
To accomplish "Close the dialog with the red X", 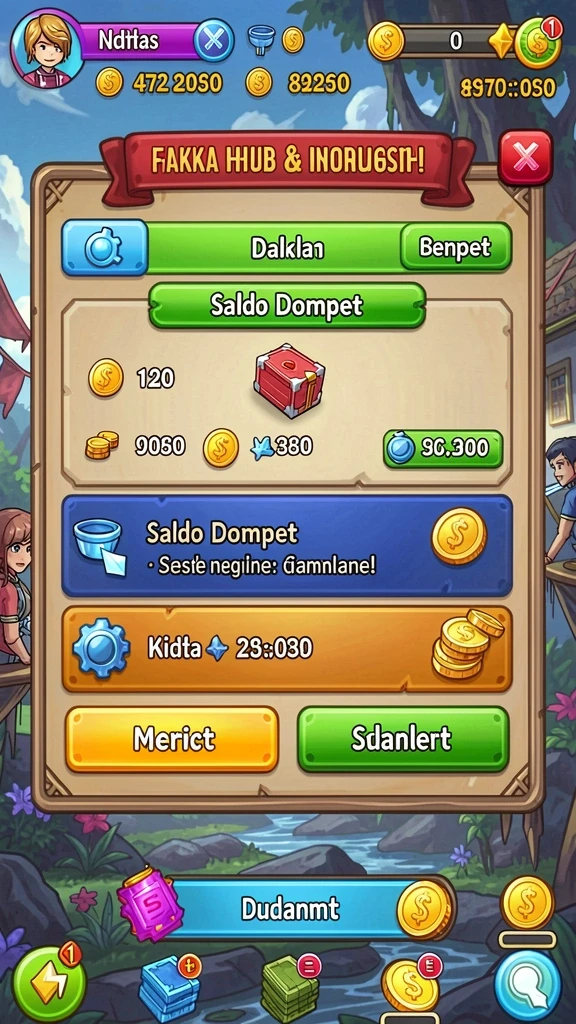I will pyautogui.click(x=525, y=157).
